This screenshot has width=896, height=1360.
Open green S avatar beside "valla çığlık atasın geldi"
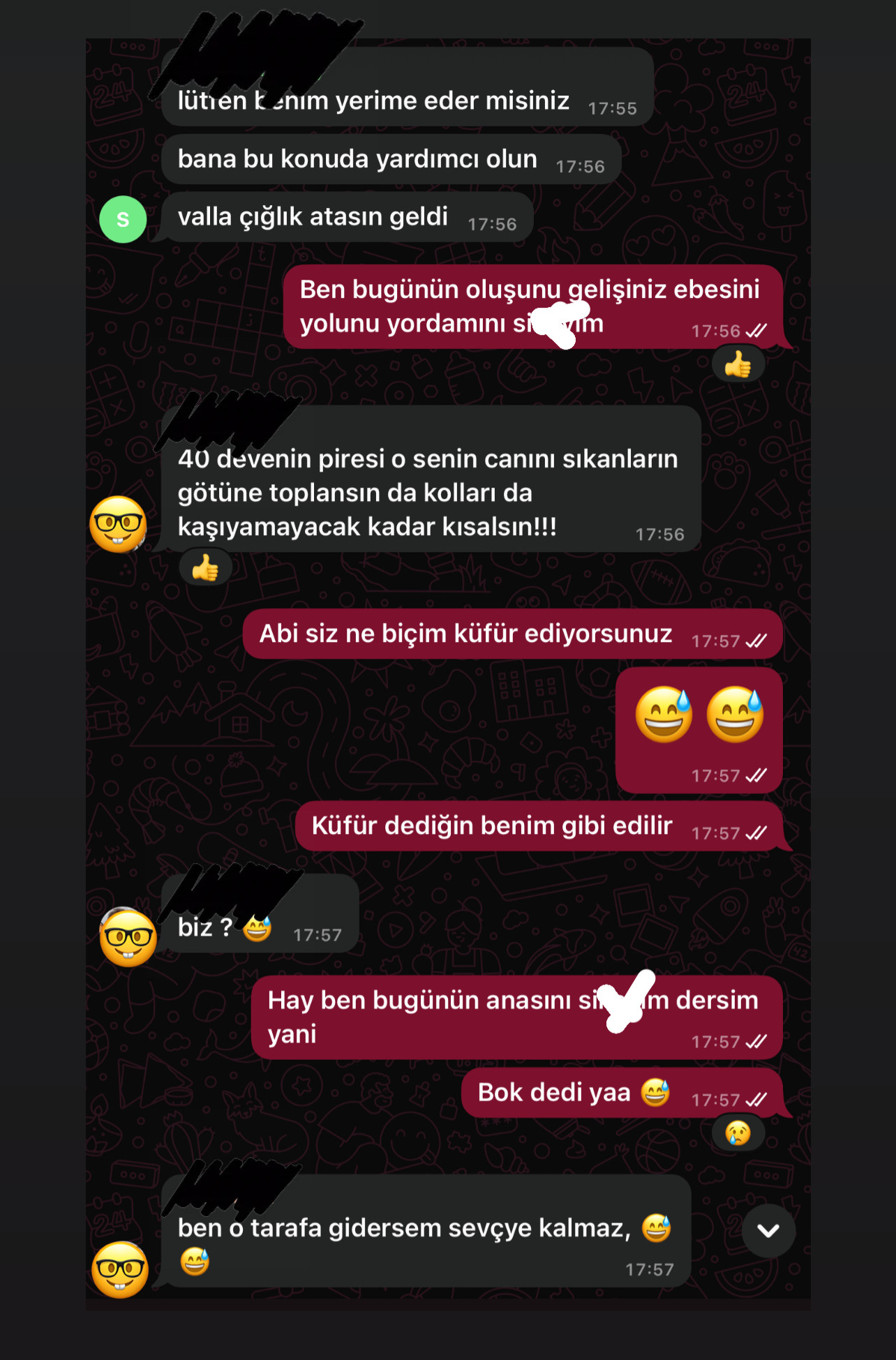tap(123, 219)
